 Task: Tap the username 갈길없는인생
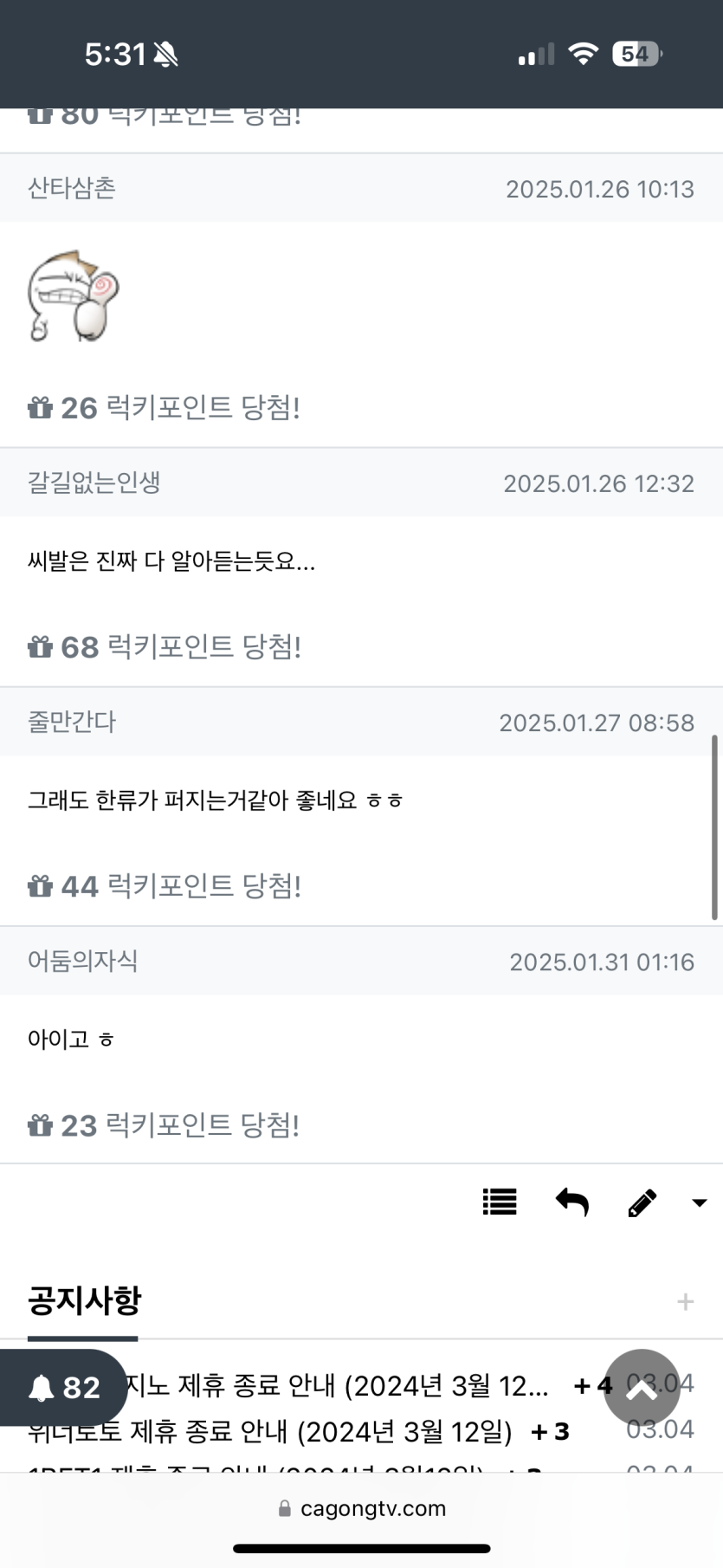coord(94,483)
